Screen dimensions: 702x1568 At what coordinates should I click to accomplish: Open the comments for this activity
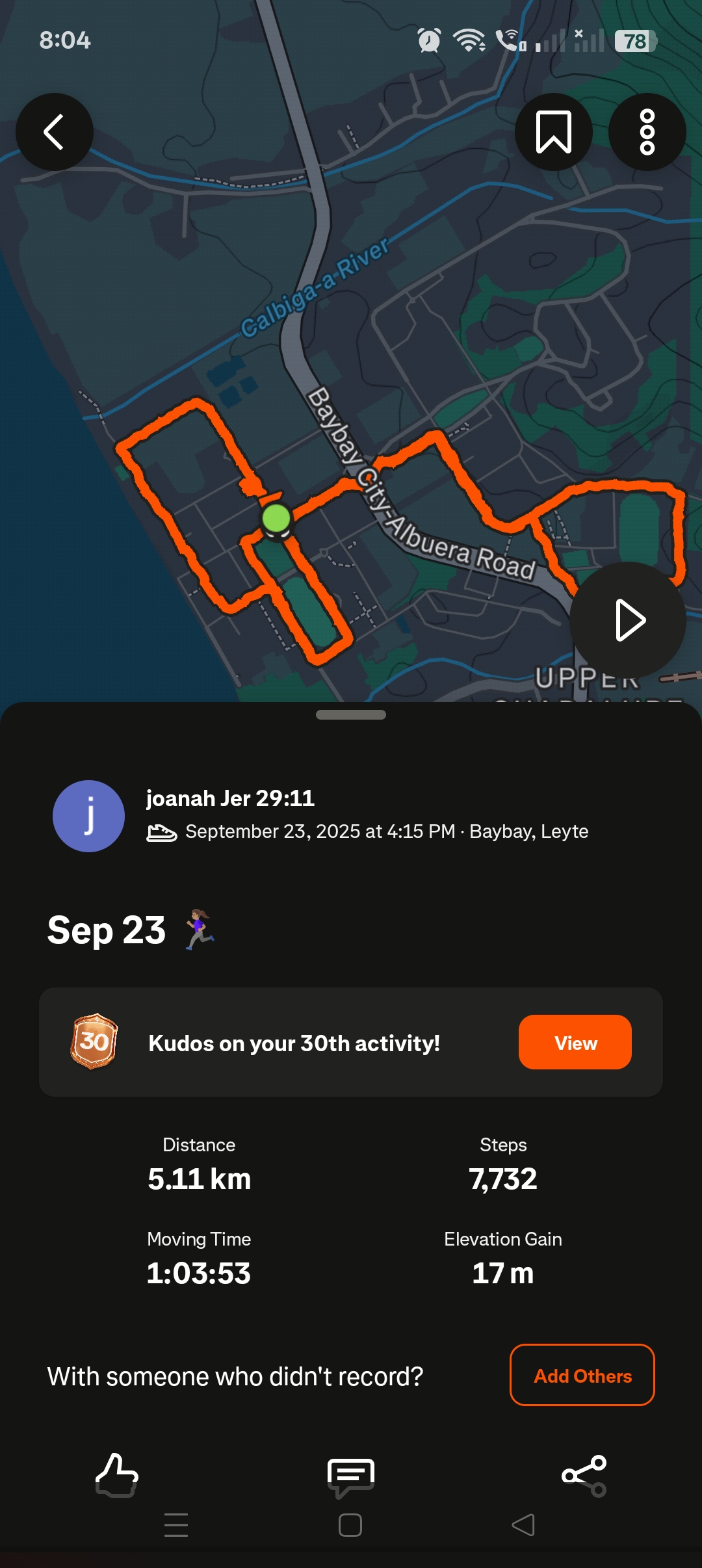[351, 1476]
